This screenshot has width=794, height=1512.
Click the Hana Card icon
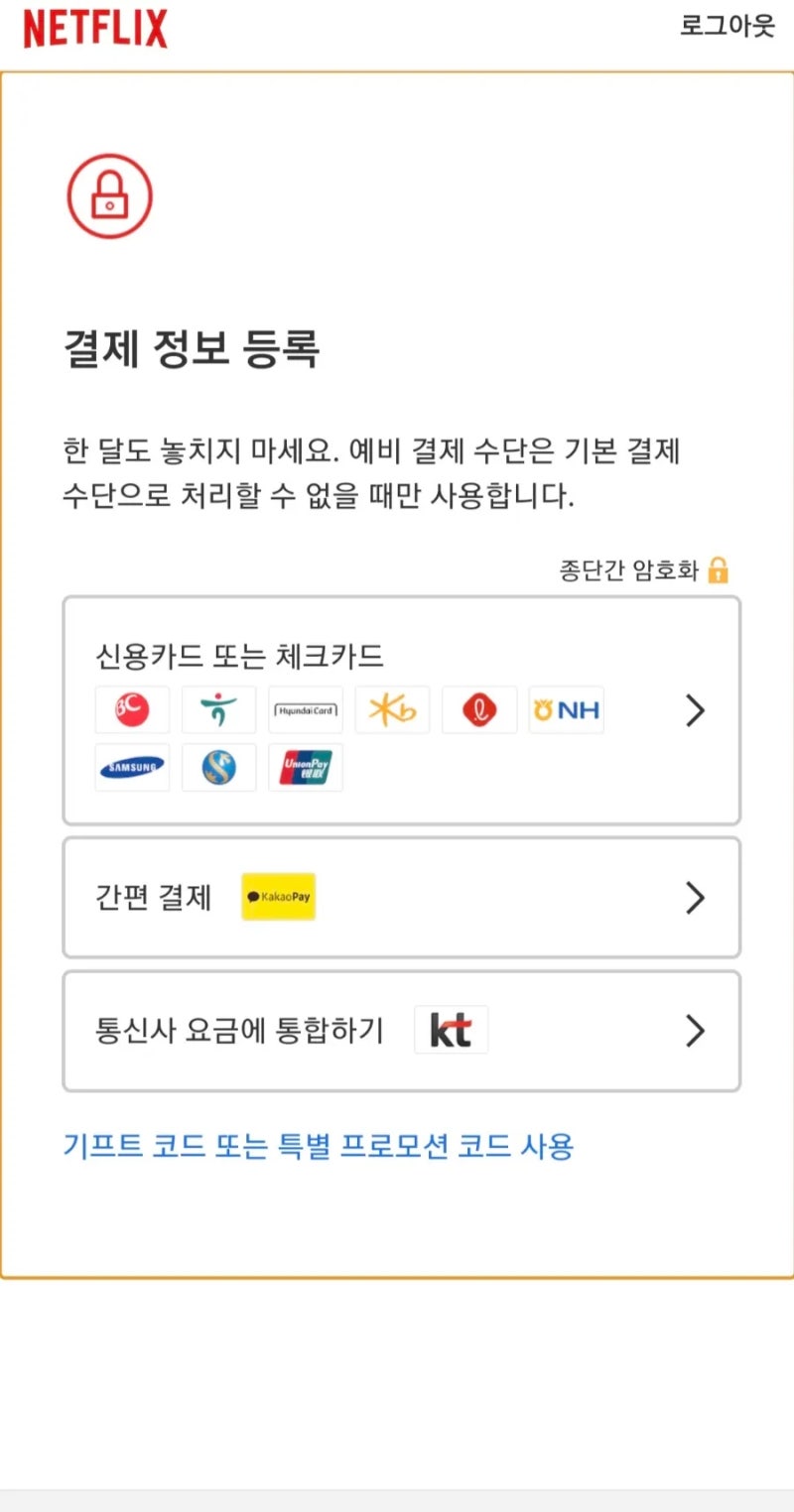pos(218,709)
